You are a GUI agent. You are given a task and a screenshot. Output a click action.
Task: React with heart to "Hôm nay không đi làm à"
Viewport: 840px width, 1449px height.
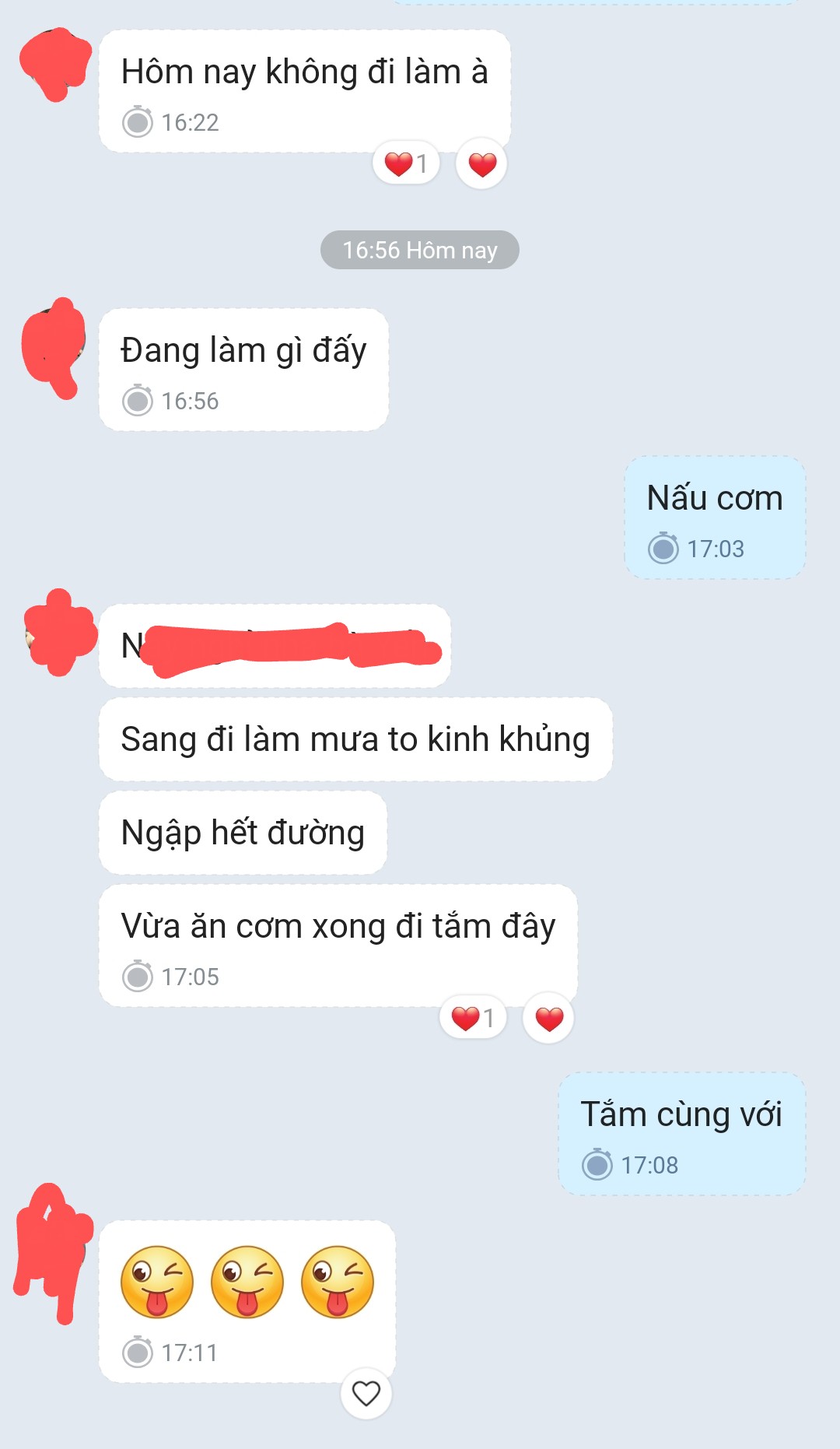[481, 164]
